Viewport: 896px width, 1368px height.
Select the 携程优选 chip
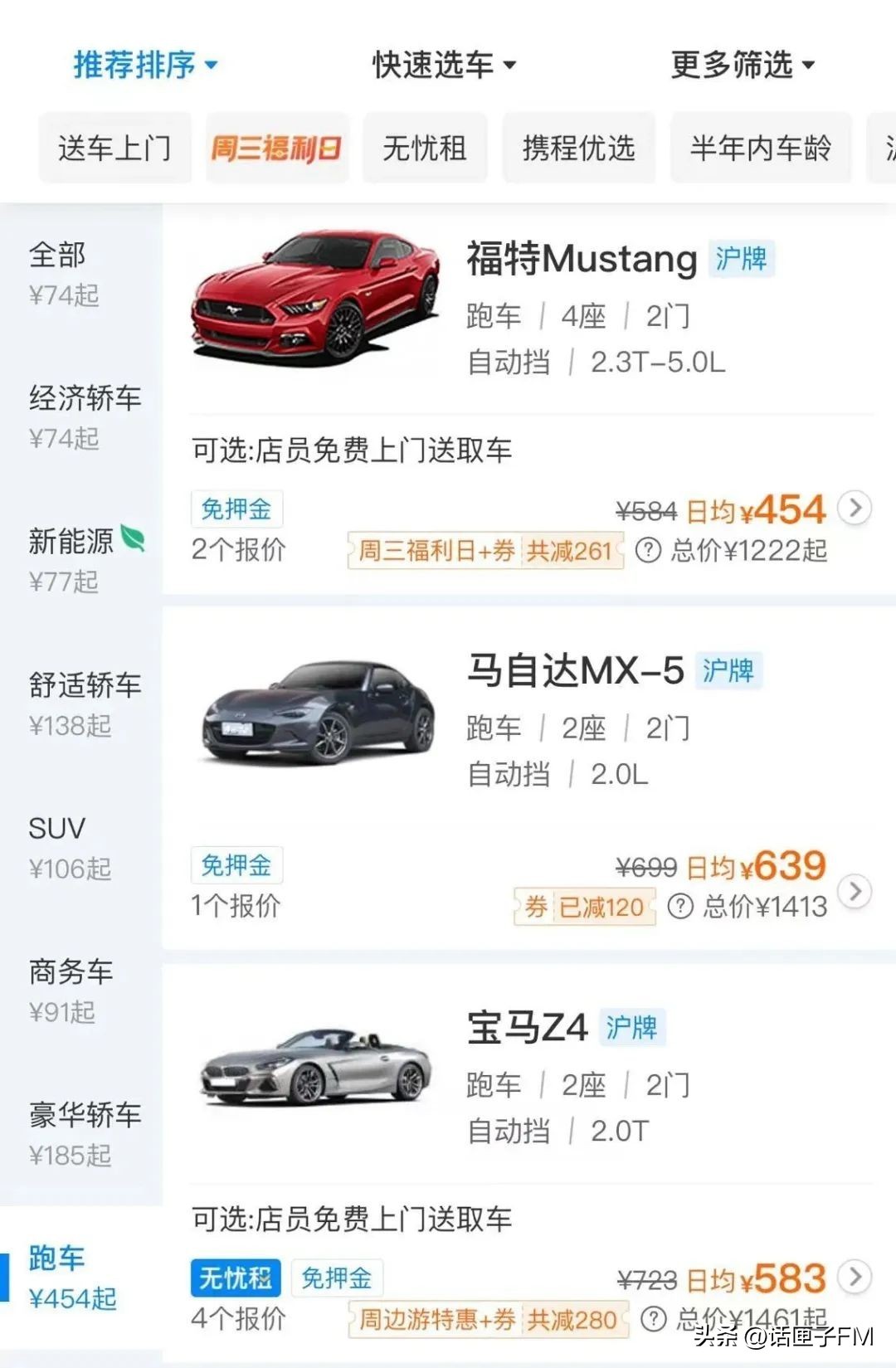(578, 148)
